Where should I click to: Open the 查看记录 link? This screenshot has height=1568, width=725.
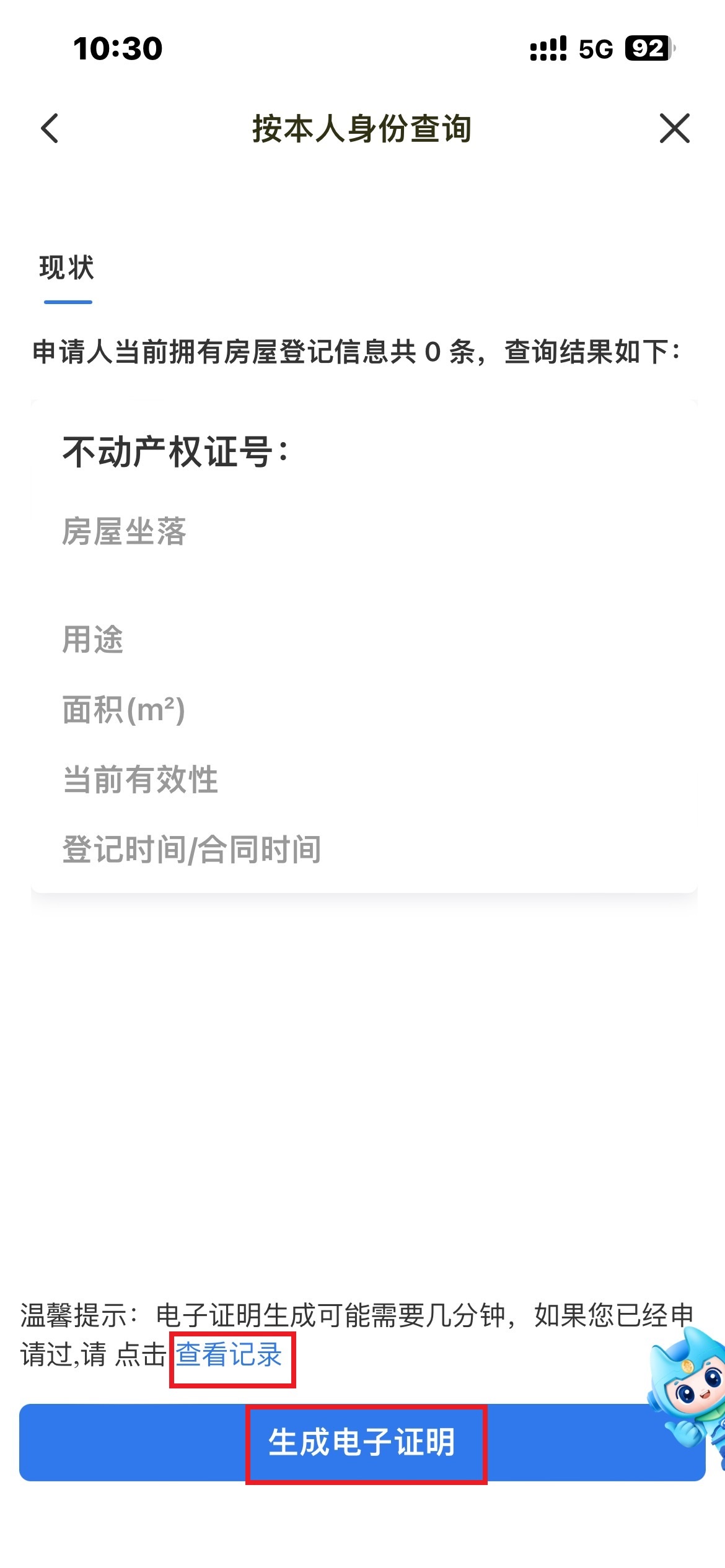229,1354
